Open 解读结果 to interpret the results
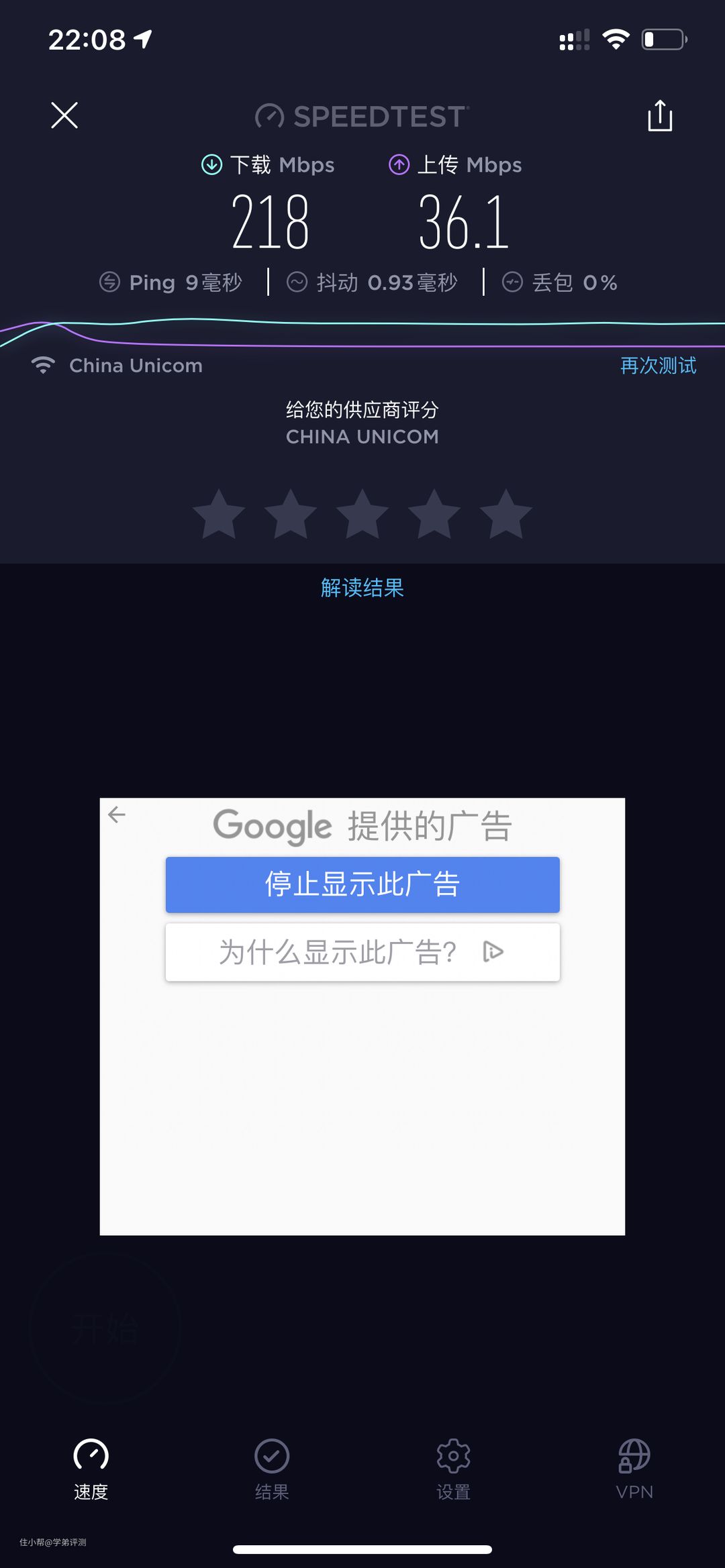 point(362,588)
